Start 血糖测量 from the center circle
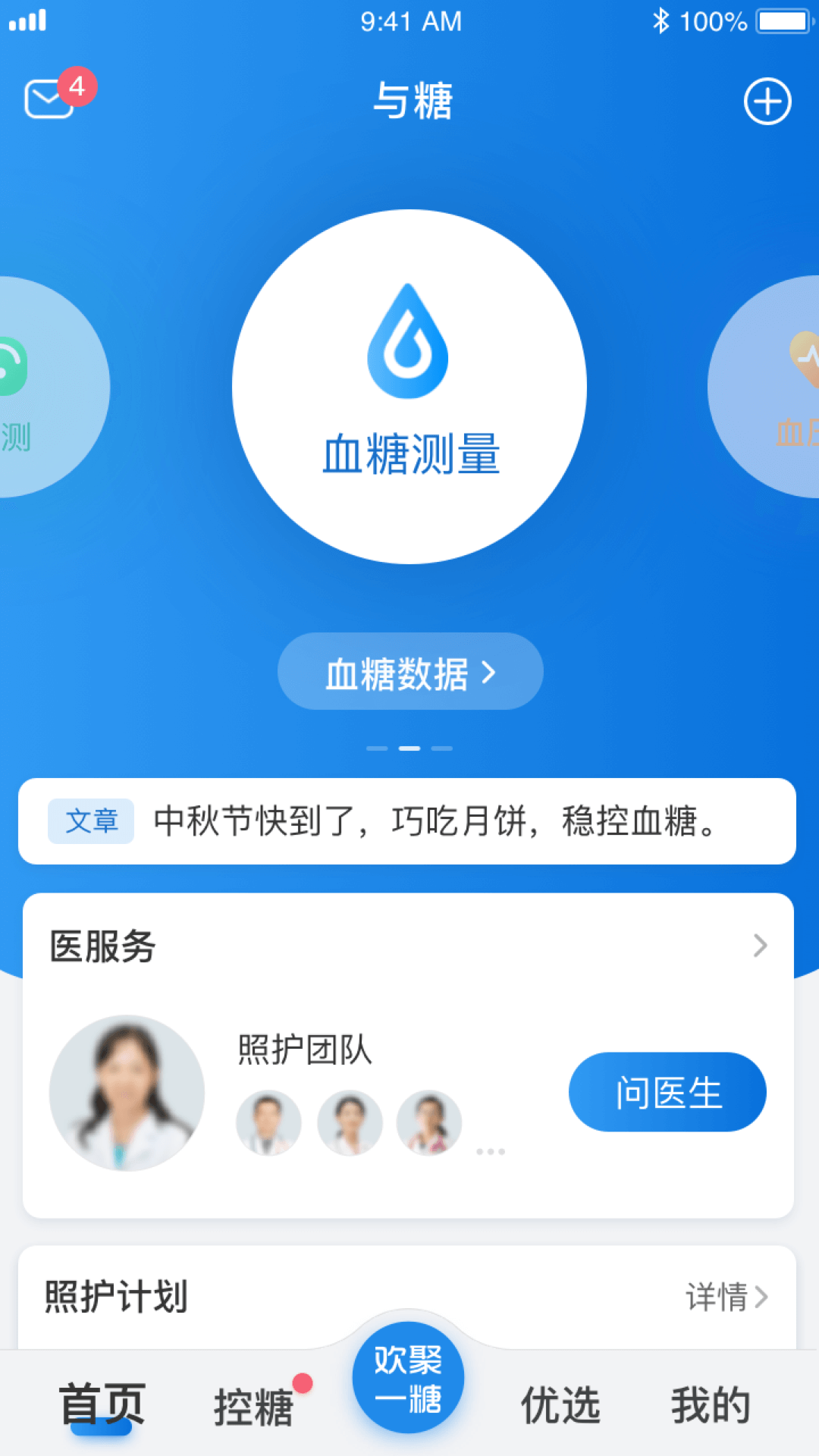819x1456 pixels. point(409,387)
